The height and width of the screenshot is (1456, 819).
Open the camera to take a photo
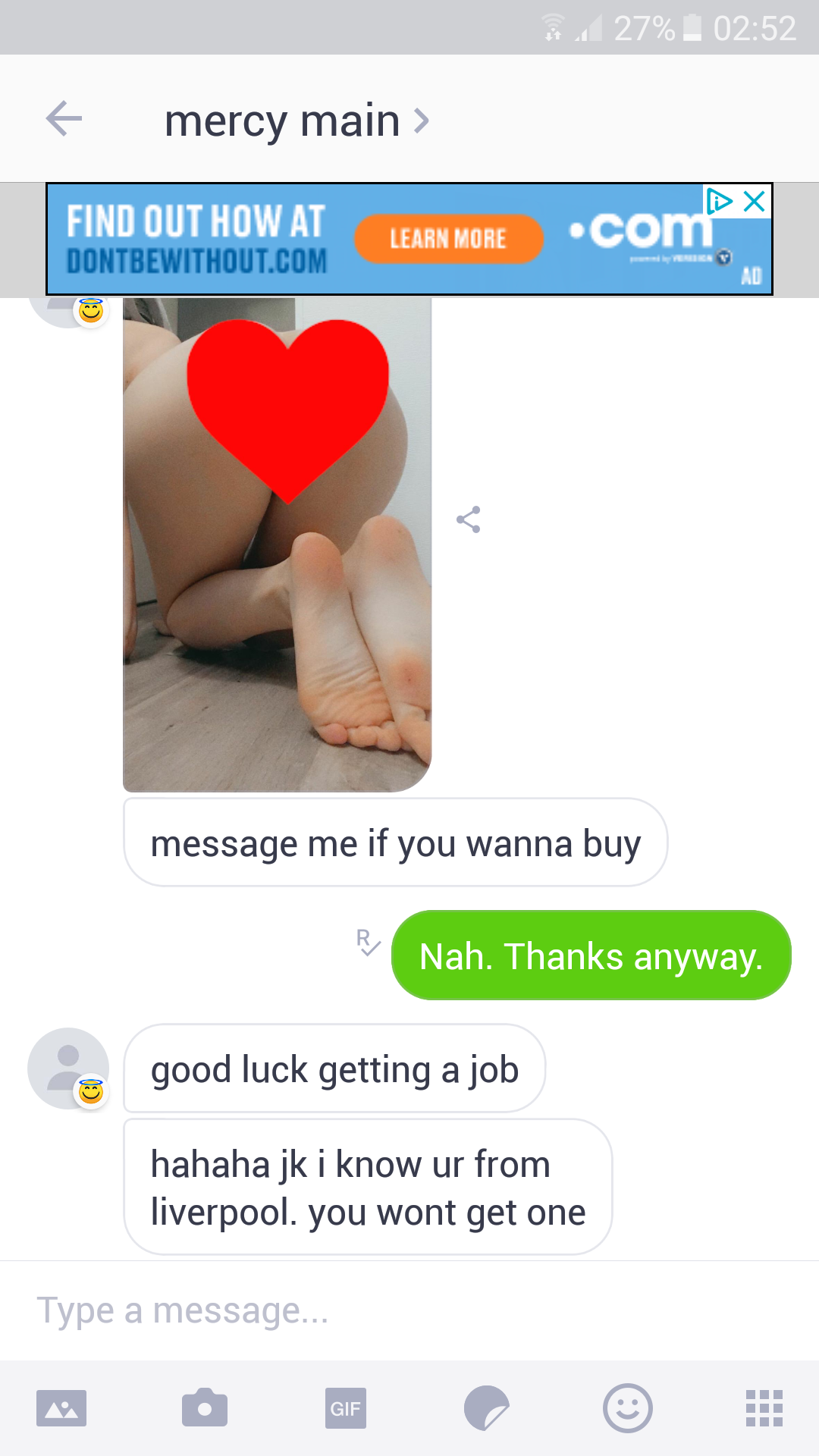[x=205, y=1408]
